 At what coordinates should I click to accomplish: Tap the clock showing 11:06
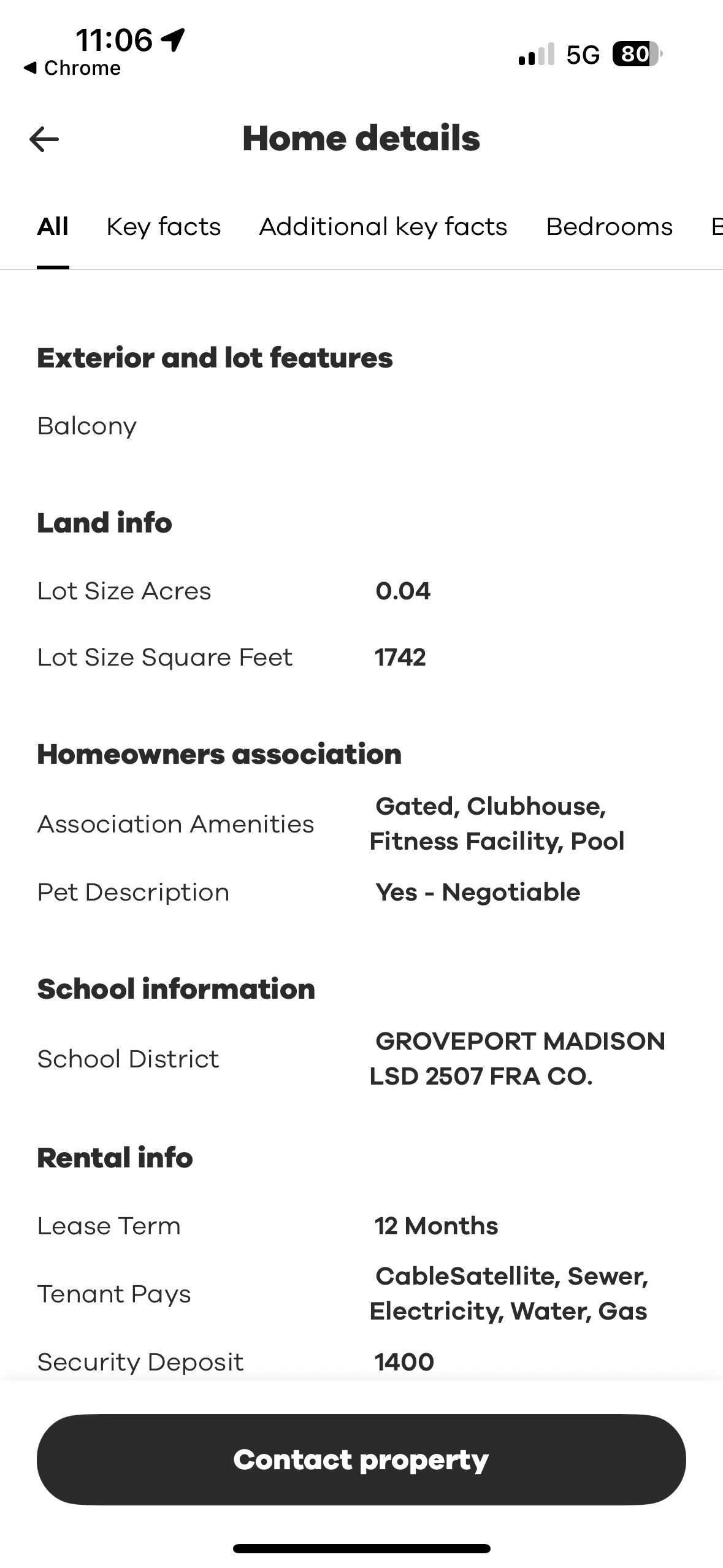113,39
